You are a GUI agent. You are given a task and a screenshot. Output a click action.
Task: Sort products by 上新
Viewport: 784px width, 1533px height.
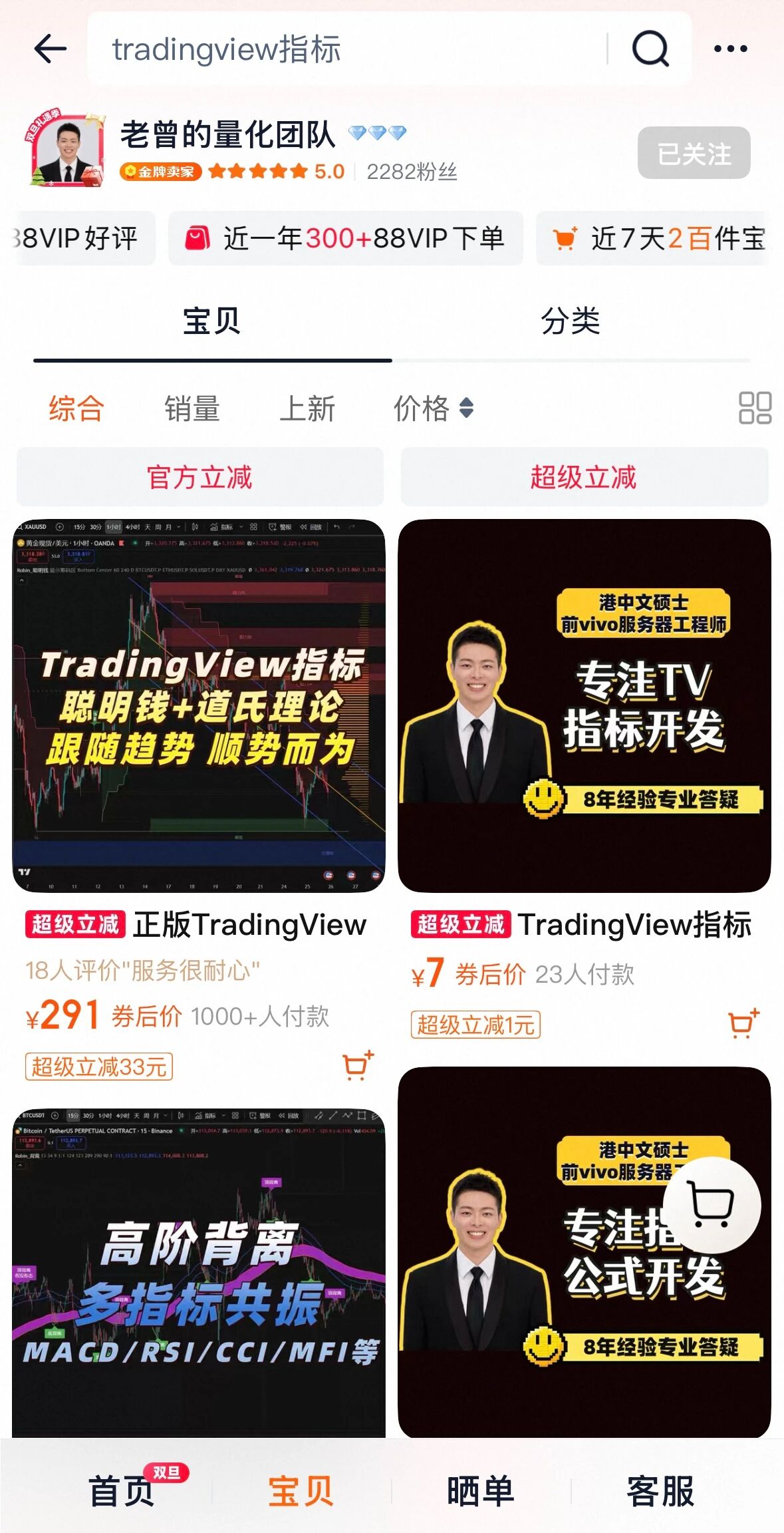[307, 409]
